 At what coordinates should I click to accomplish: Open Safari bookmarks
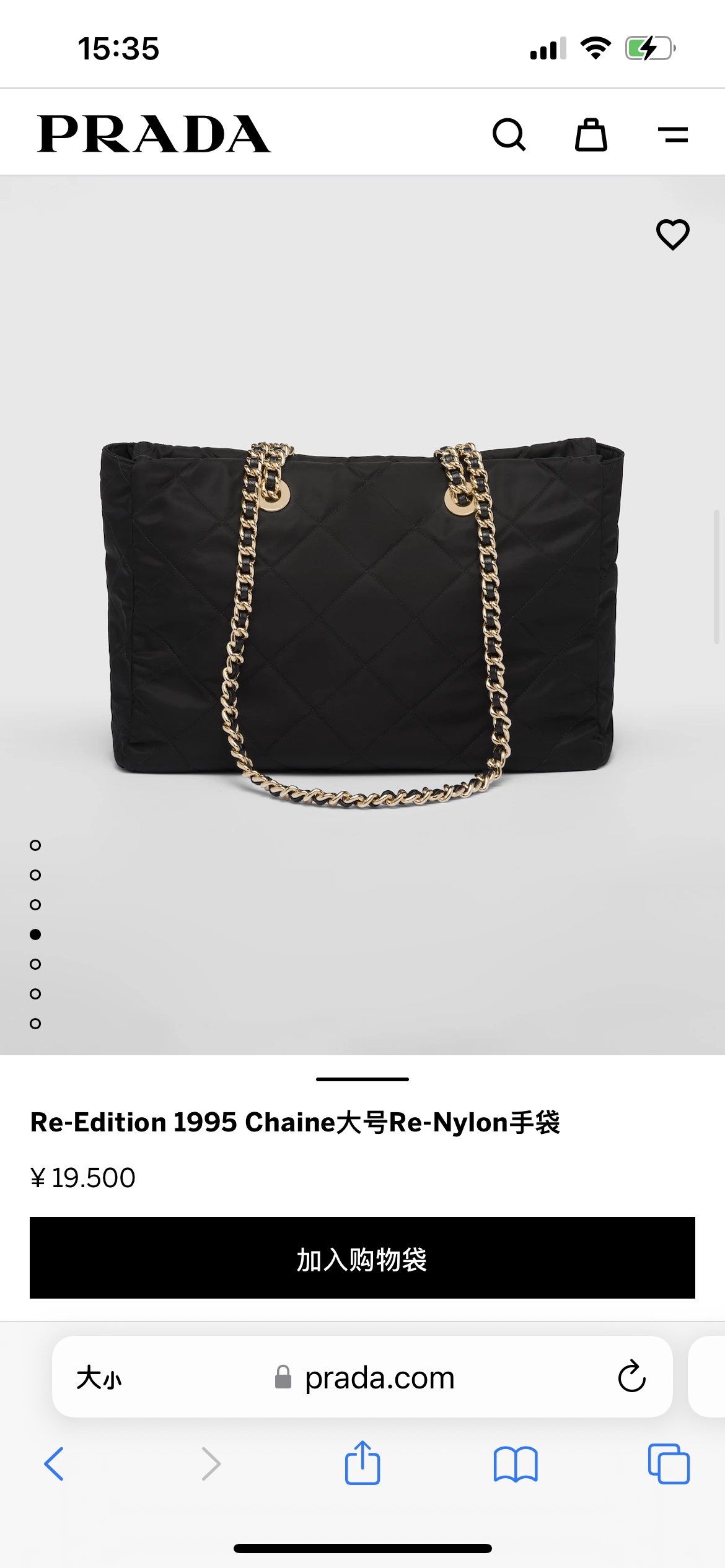tap(516, 1464)
